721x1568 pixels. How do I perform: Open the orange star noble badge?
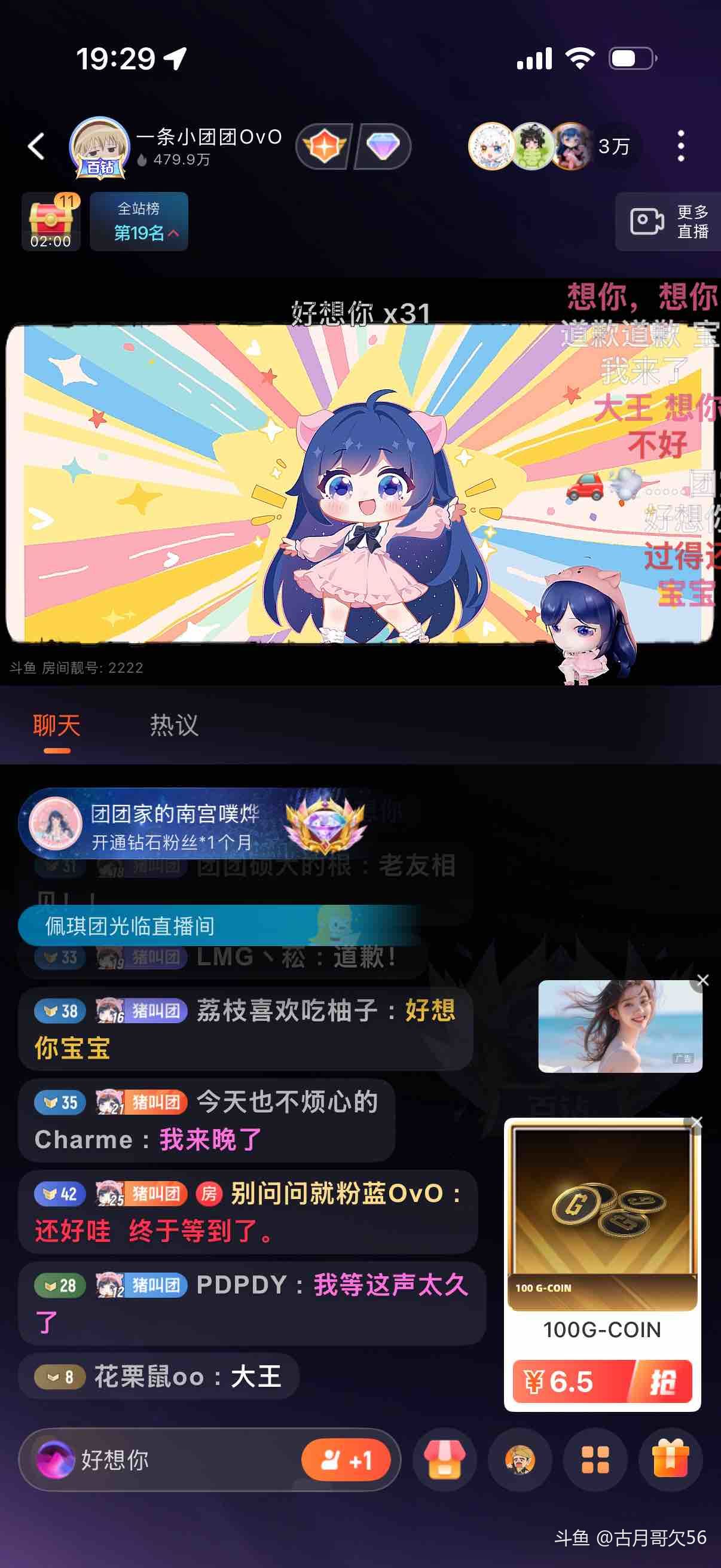pos(324,147)
